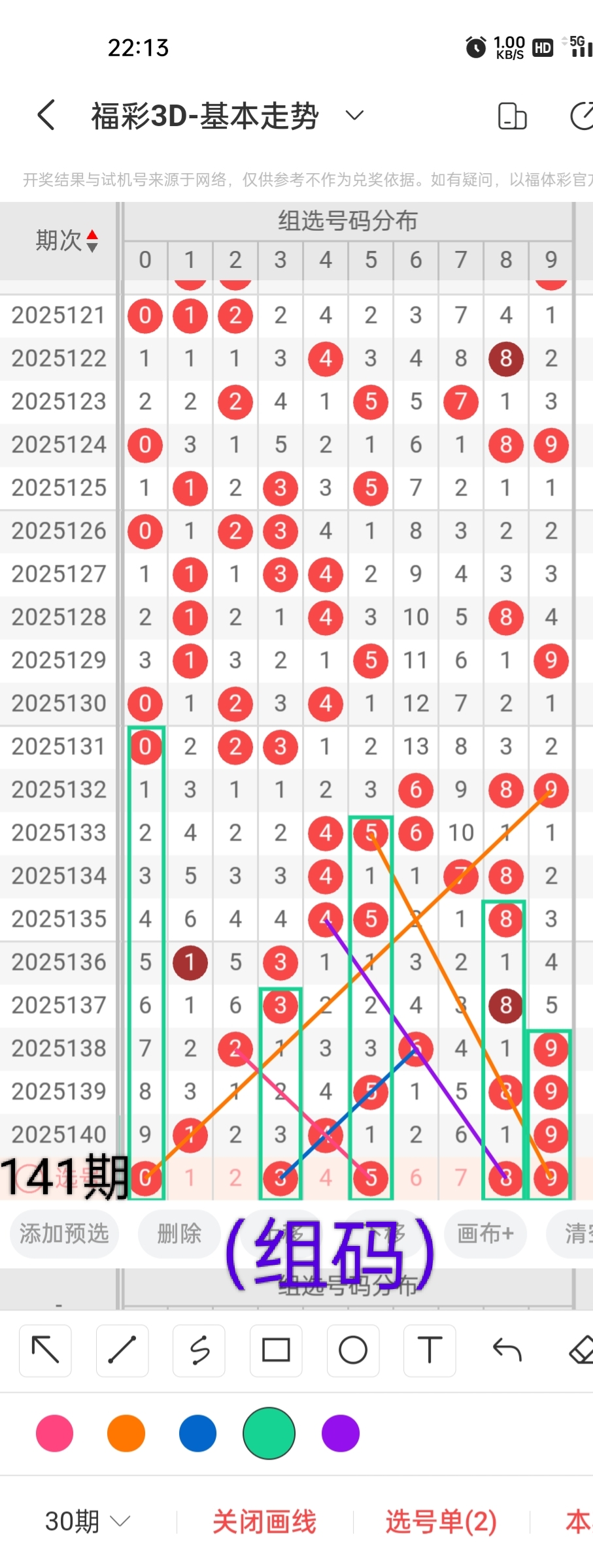Go back using the top-left arrow
This screenshot has height=1568, width=593.
(x=46, y=116)
